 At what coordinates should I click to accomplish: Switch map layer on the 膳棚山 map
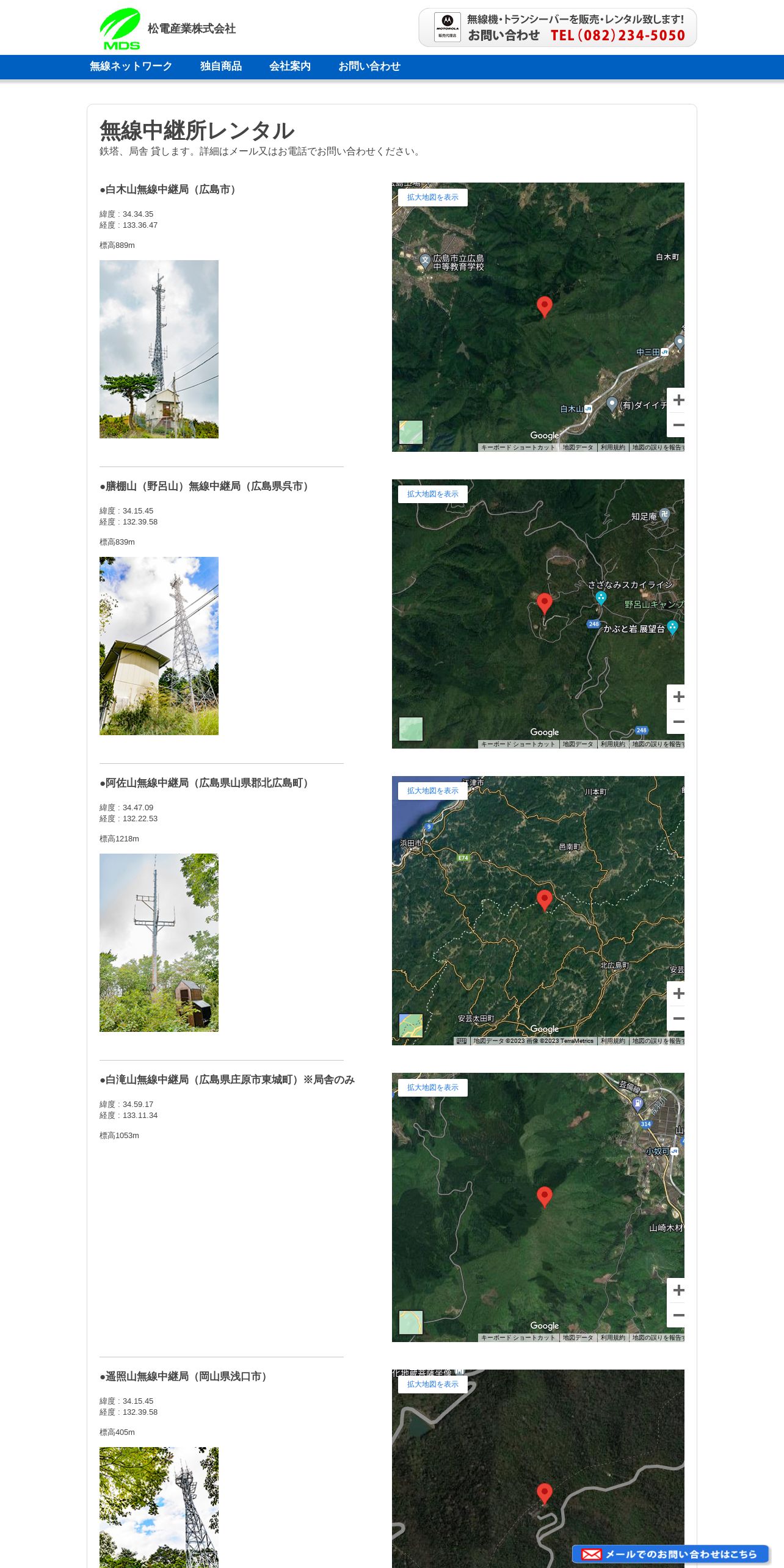click(x=411, y=729)
